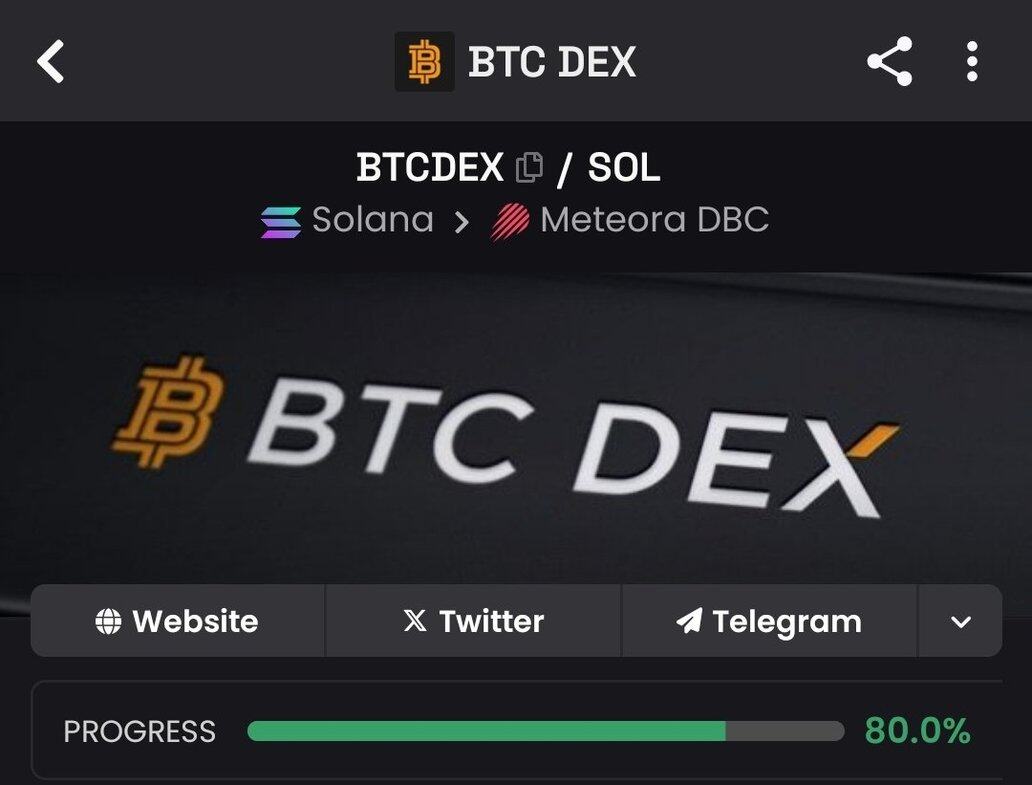This screenshot has width=1032, height=785.
Task: Expand more links with the chevron
Action: [960, 621]
